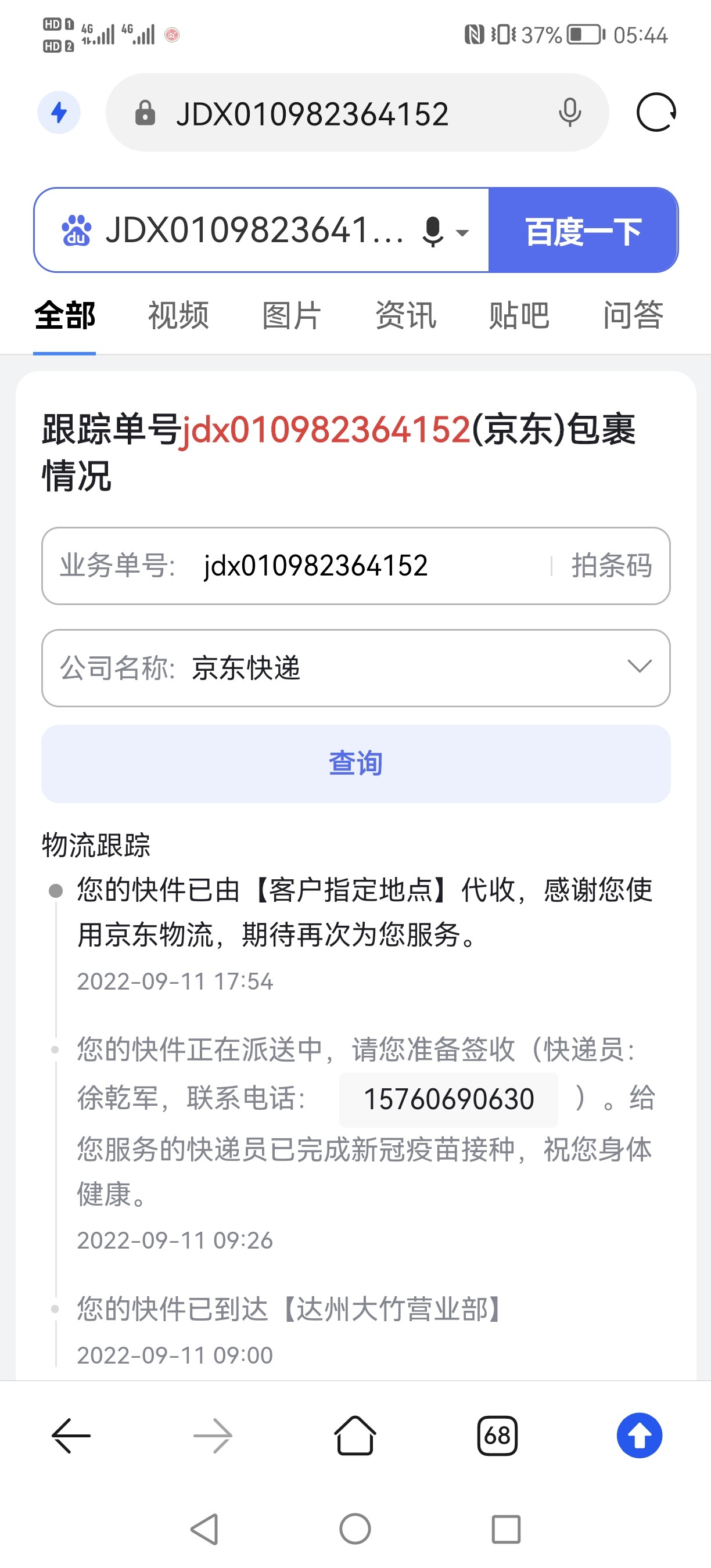Image resolution: width=711 pixels, height=1568 pixels.
Task: Hit the 百度一下 search button
Action: (x=583, y=231)
